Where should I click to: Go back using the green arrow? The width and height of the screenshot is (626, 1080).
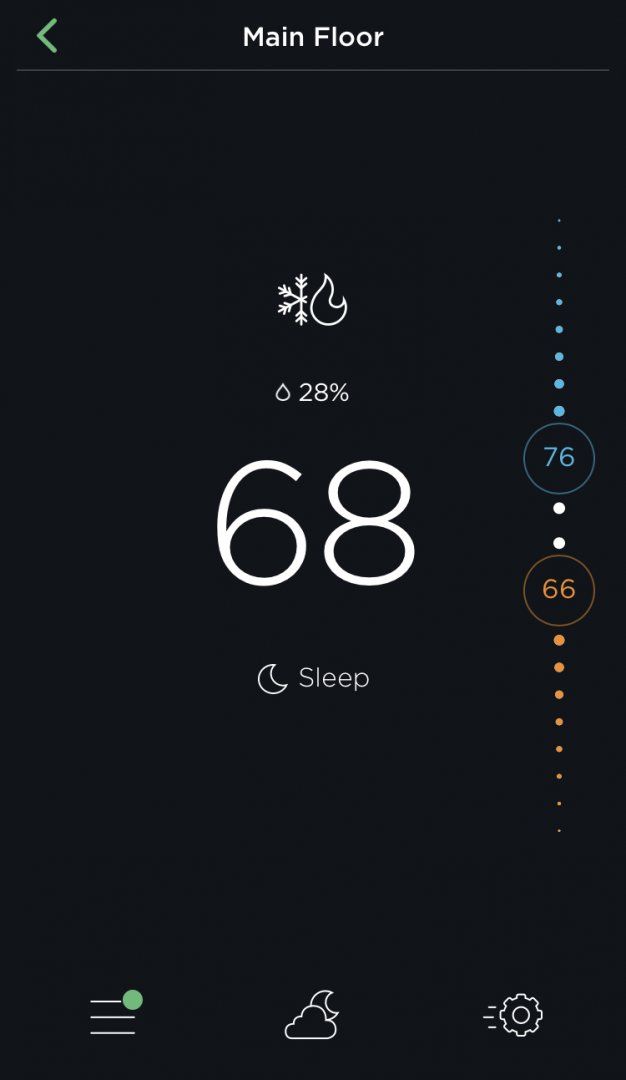pos(47,36)
